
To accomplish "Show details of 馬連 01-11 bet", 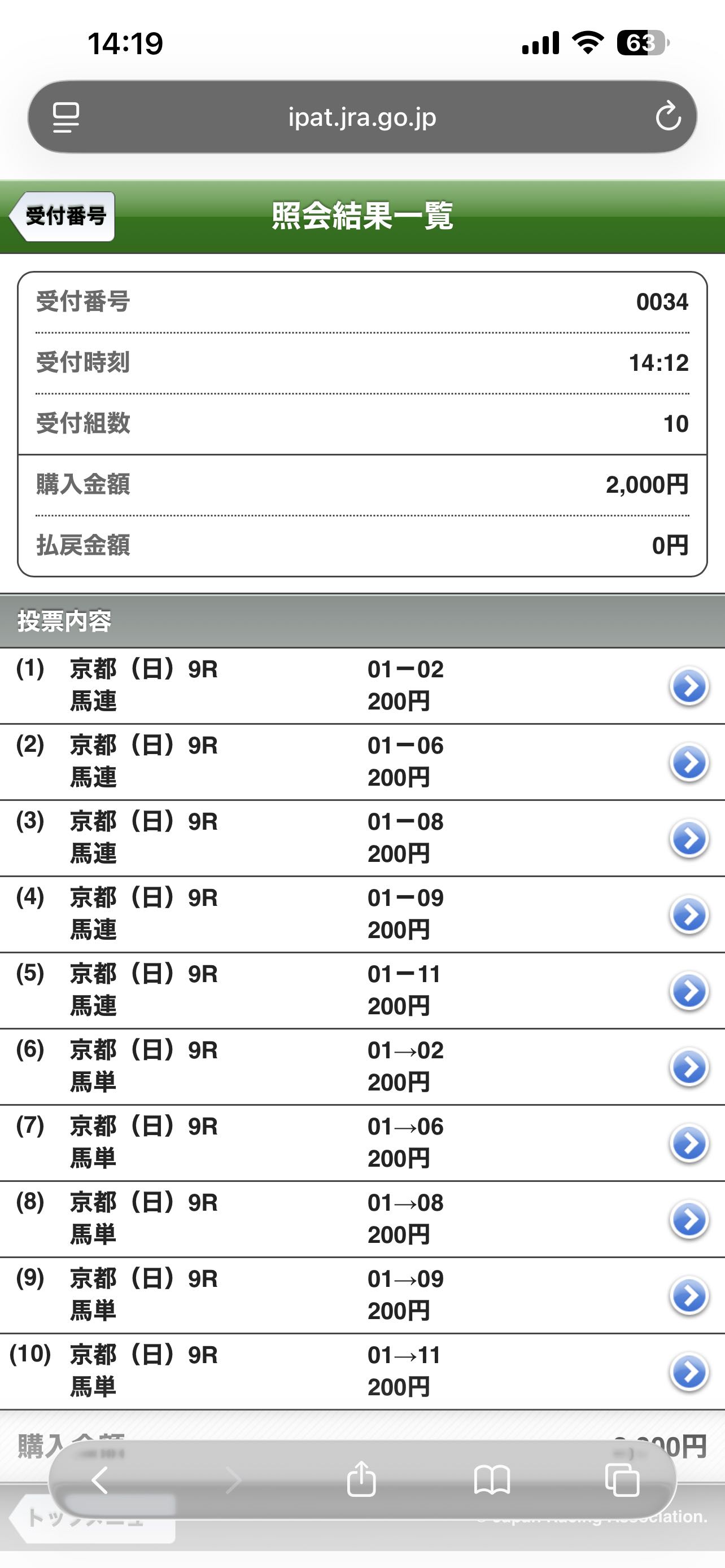I will coord(688,991).
